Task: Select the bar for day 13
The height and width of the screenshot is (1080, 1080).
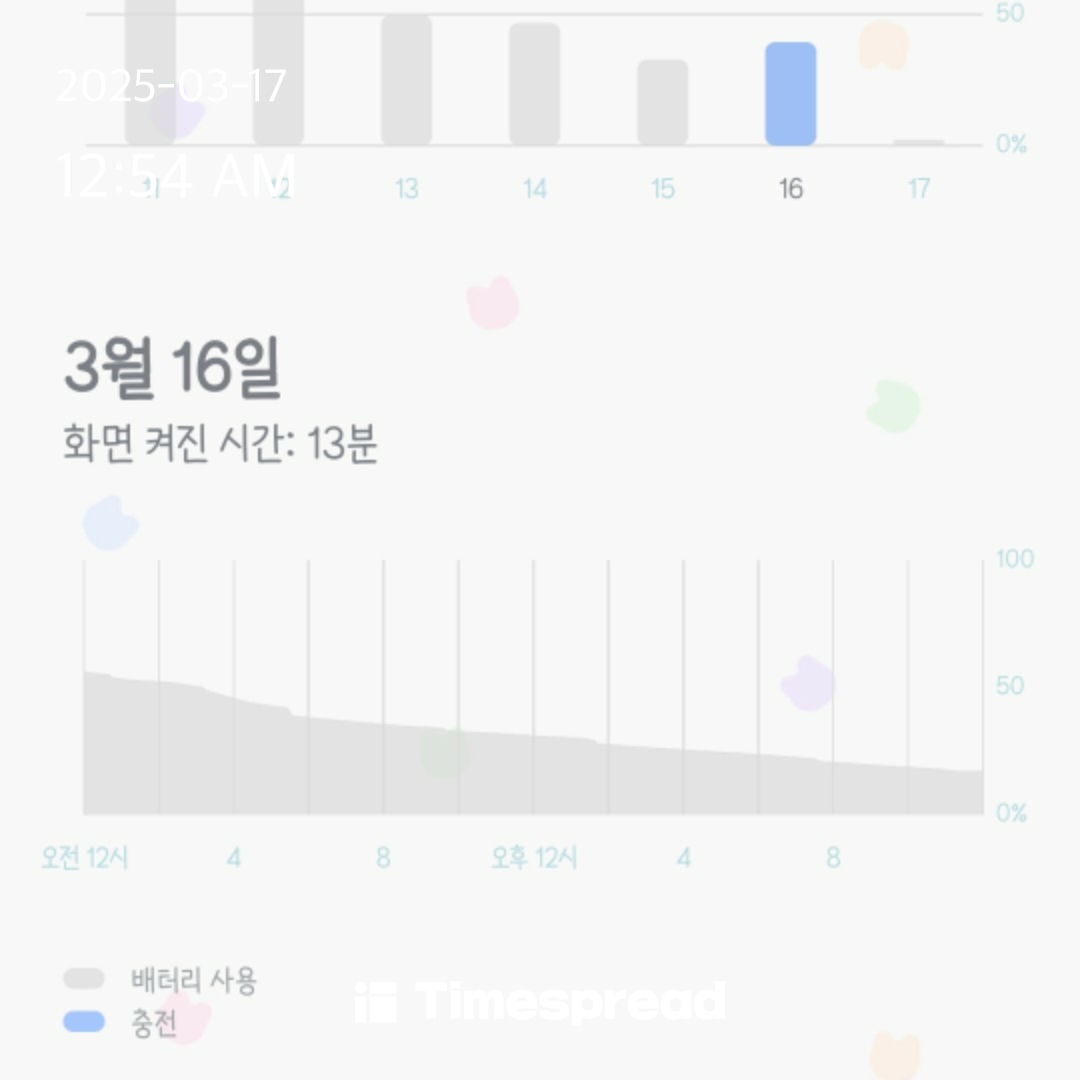Action: click(x=406, y=80)
